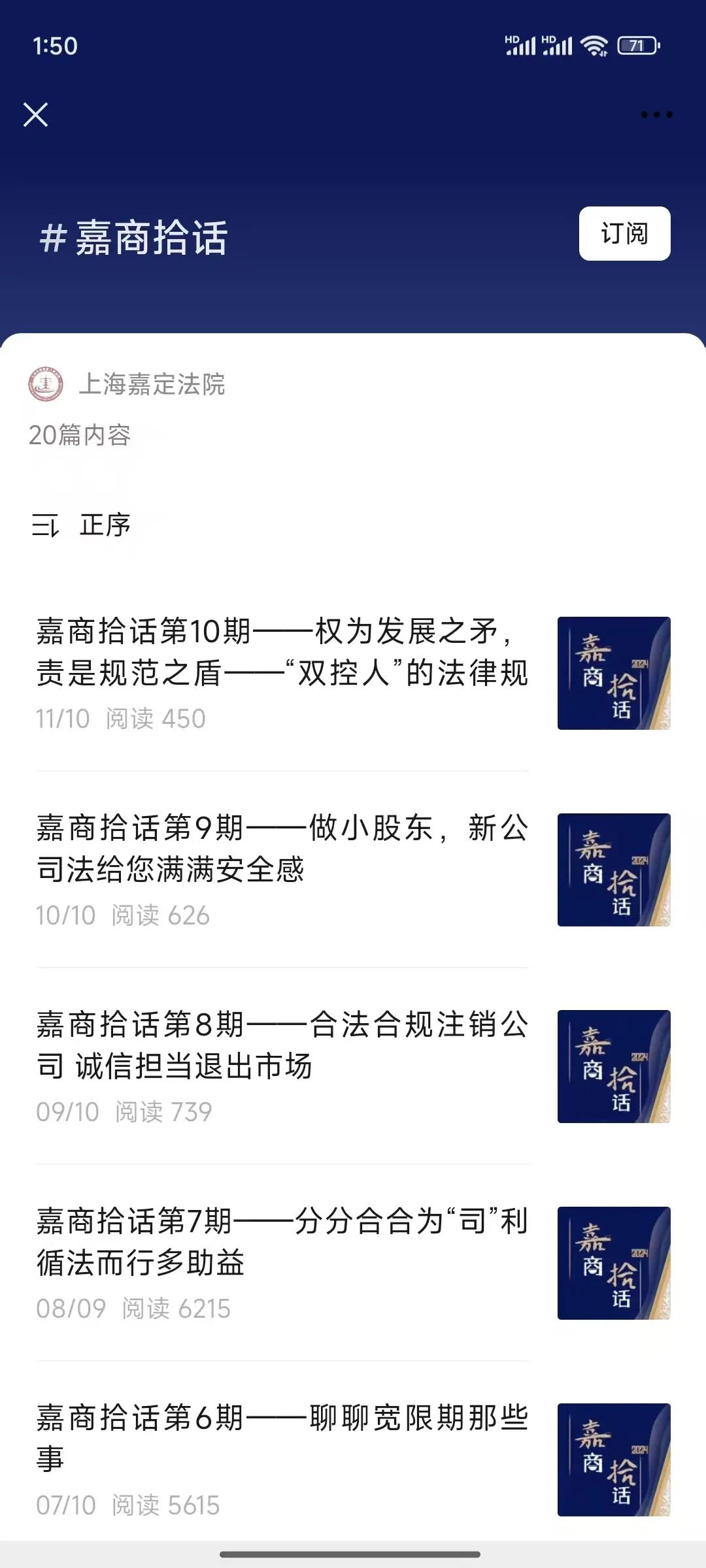
Task: Subscribe with the 订阅 button
Action: coord(624,234)
